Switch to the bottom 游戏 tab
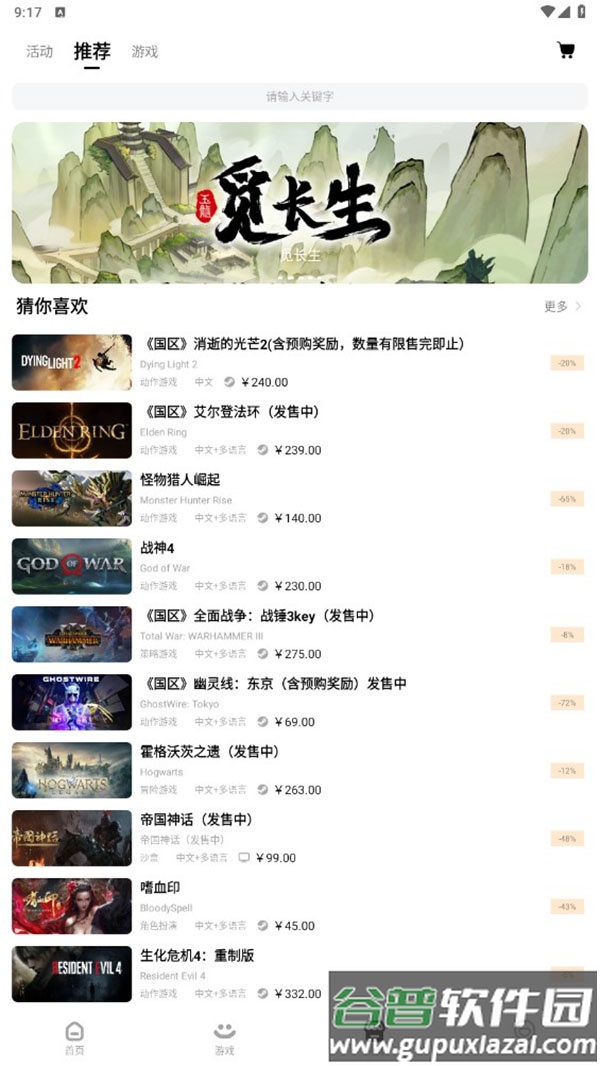 [224, 1038]
